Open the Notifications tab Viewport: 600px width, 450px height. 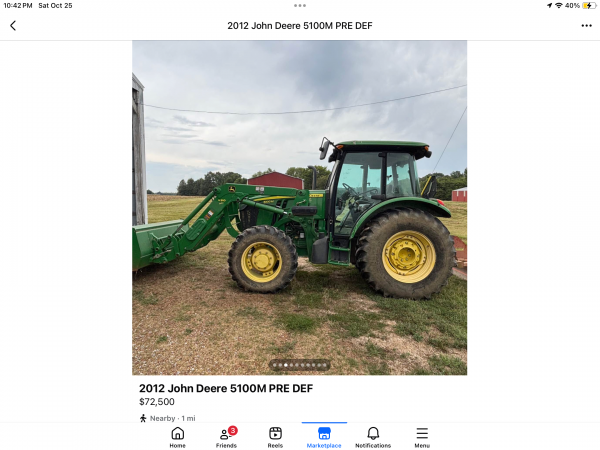click(x=373, y=436)
